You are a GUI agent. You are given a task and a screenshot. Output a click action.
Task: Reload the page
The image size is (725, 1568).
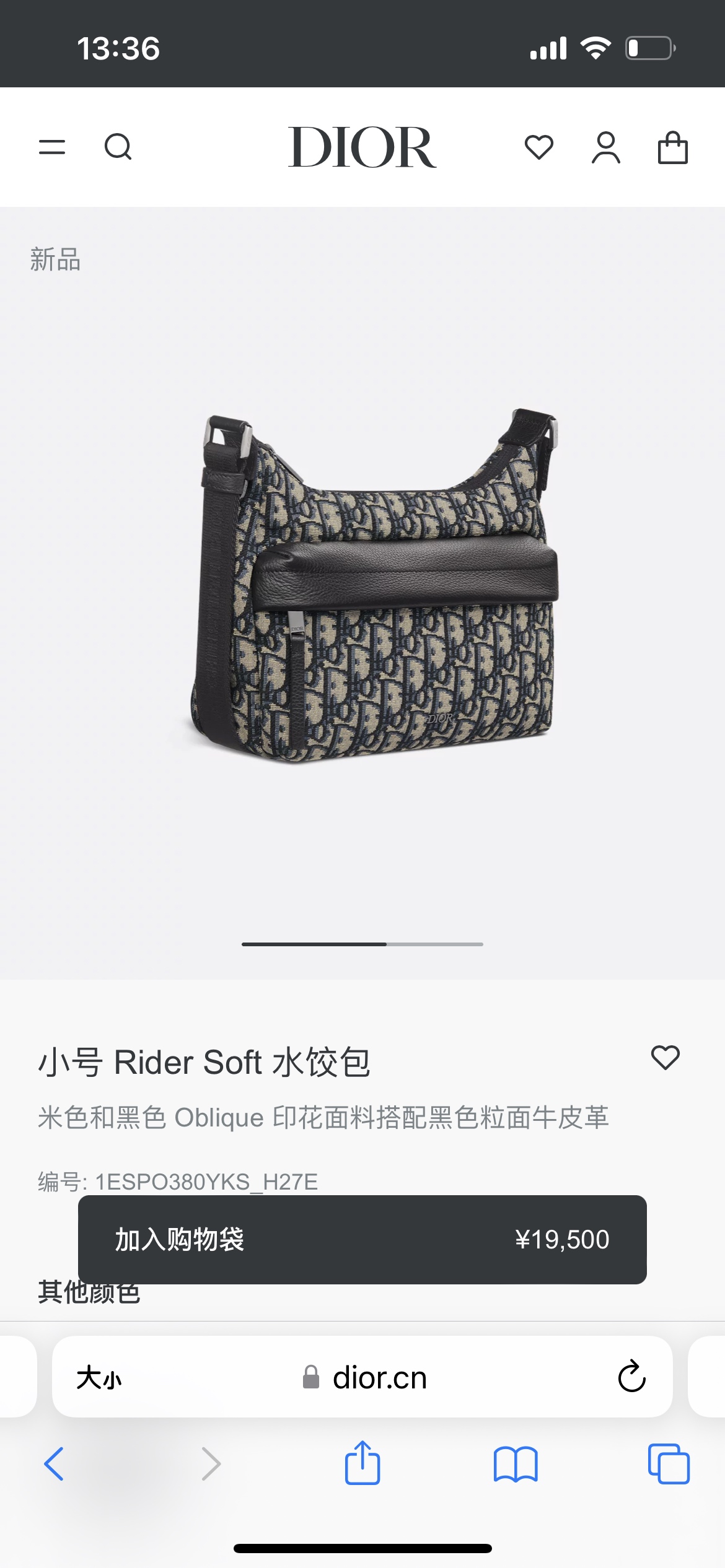631,1377
